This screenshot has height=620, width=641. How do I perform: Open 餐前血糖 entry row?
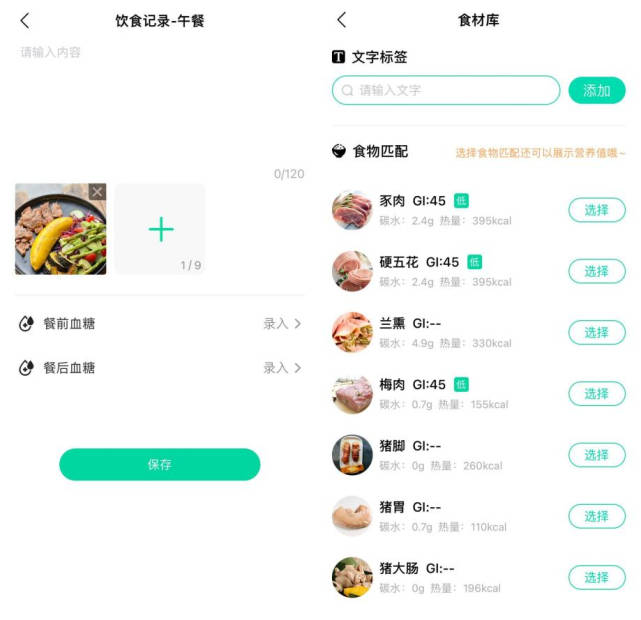pyautogui.click(x=160, y=324)
